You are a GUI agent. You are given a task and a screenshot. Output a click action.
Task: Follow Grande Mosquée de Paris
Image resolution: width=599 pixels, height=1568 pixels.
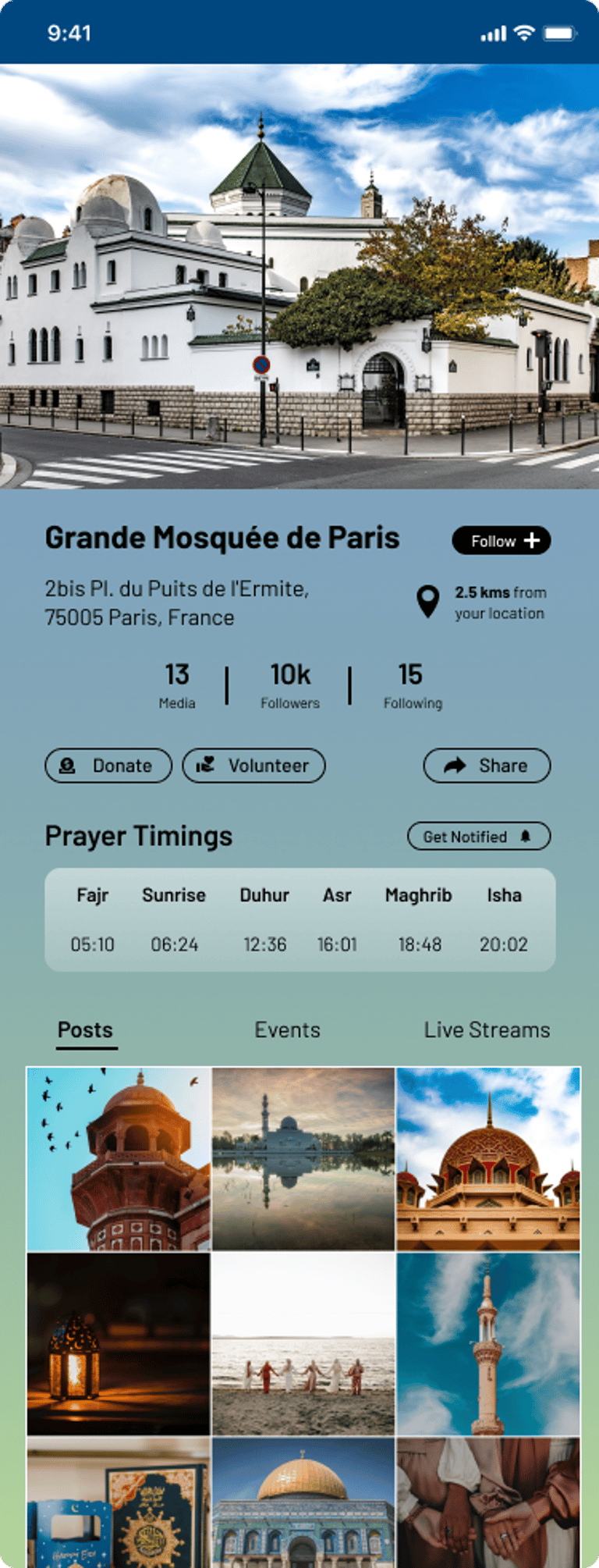coord(501,541)
